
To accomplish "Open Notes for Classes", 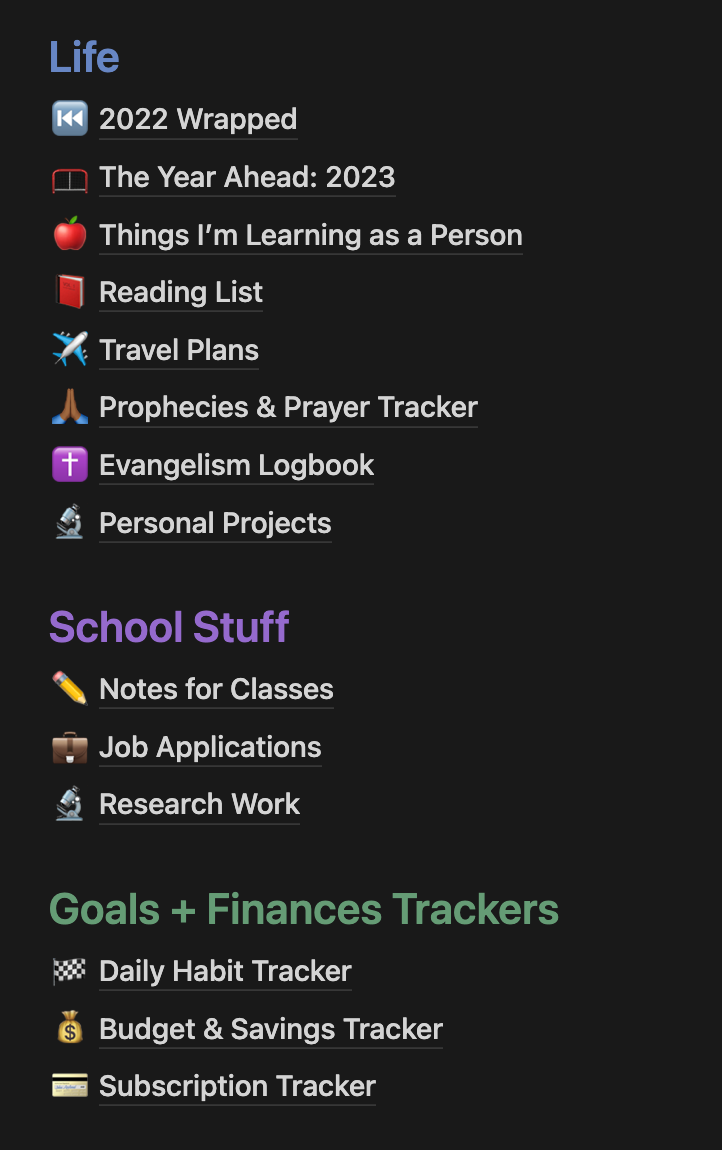I will click(216, 690).
